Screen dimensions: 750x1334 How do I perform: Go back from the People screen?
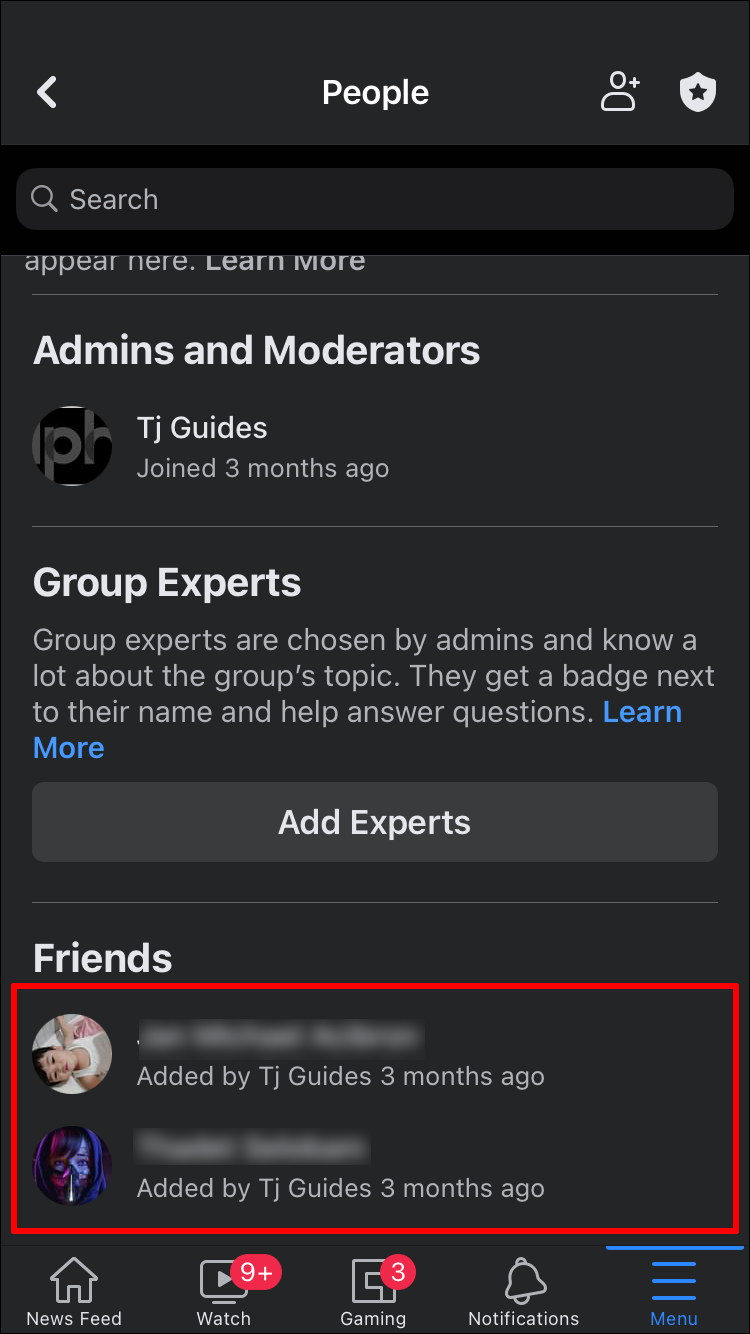click(47, 93)
